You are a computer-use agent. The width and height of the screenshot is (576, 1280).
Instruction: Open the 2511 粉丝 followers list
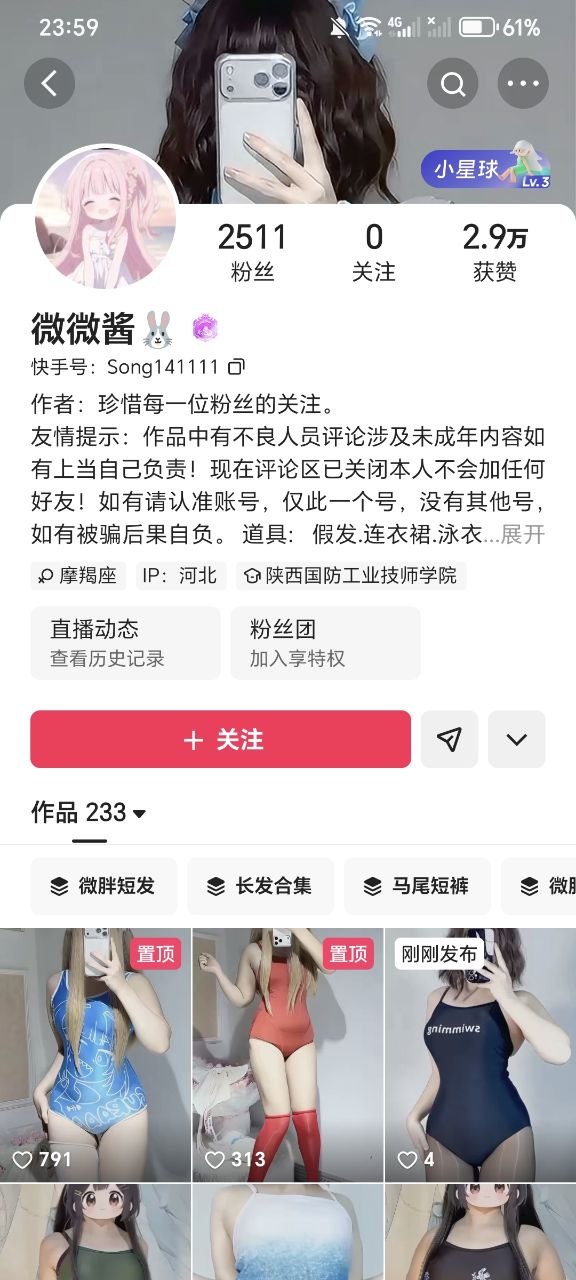252,251
